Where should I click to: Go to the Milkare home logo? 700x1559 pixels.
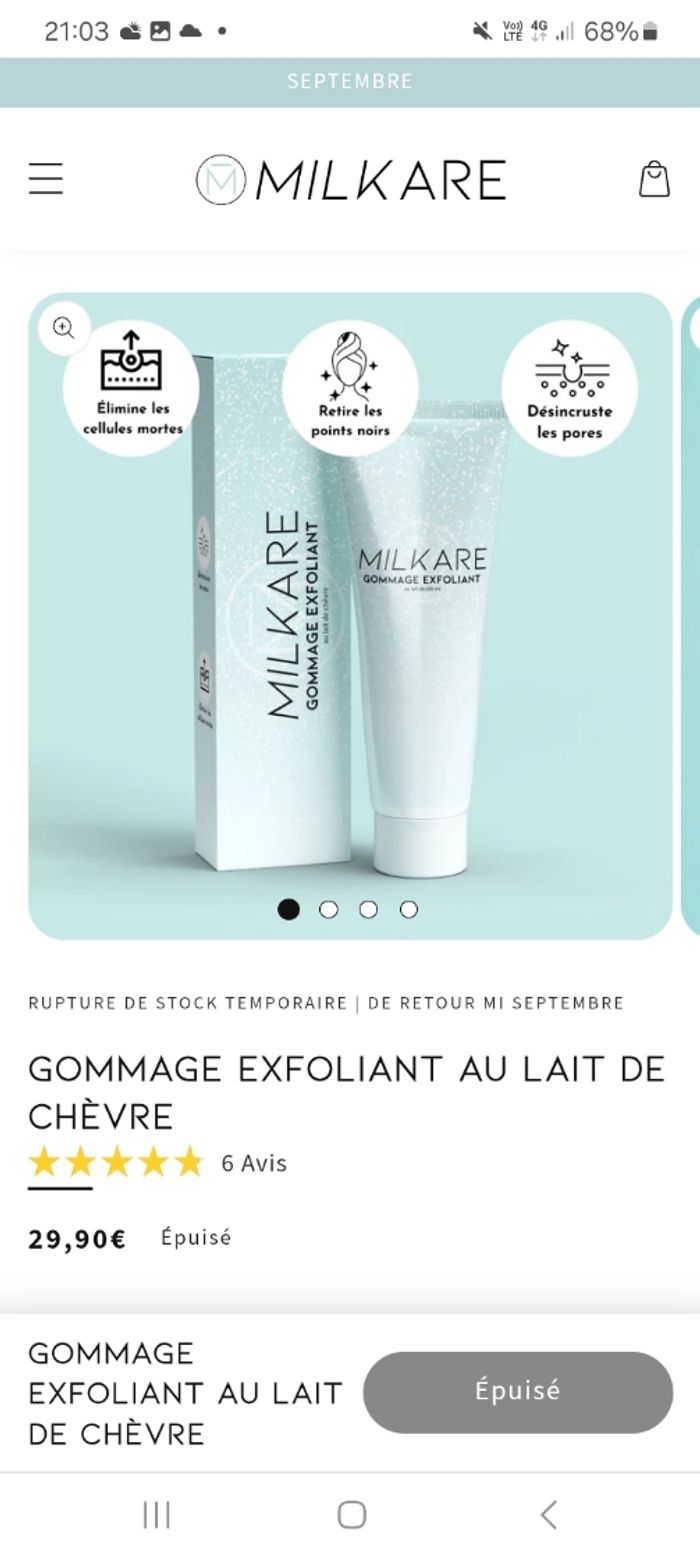tap(350, 180)
